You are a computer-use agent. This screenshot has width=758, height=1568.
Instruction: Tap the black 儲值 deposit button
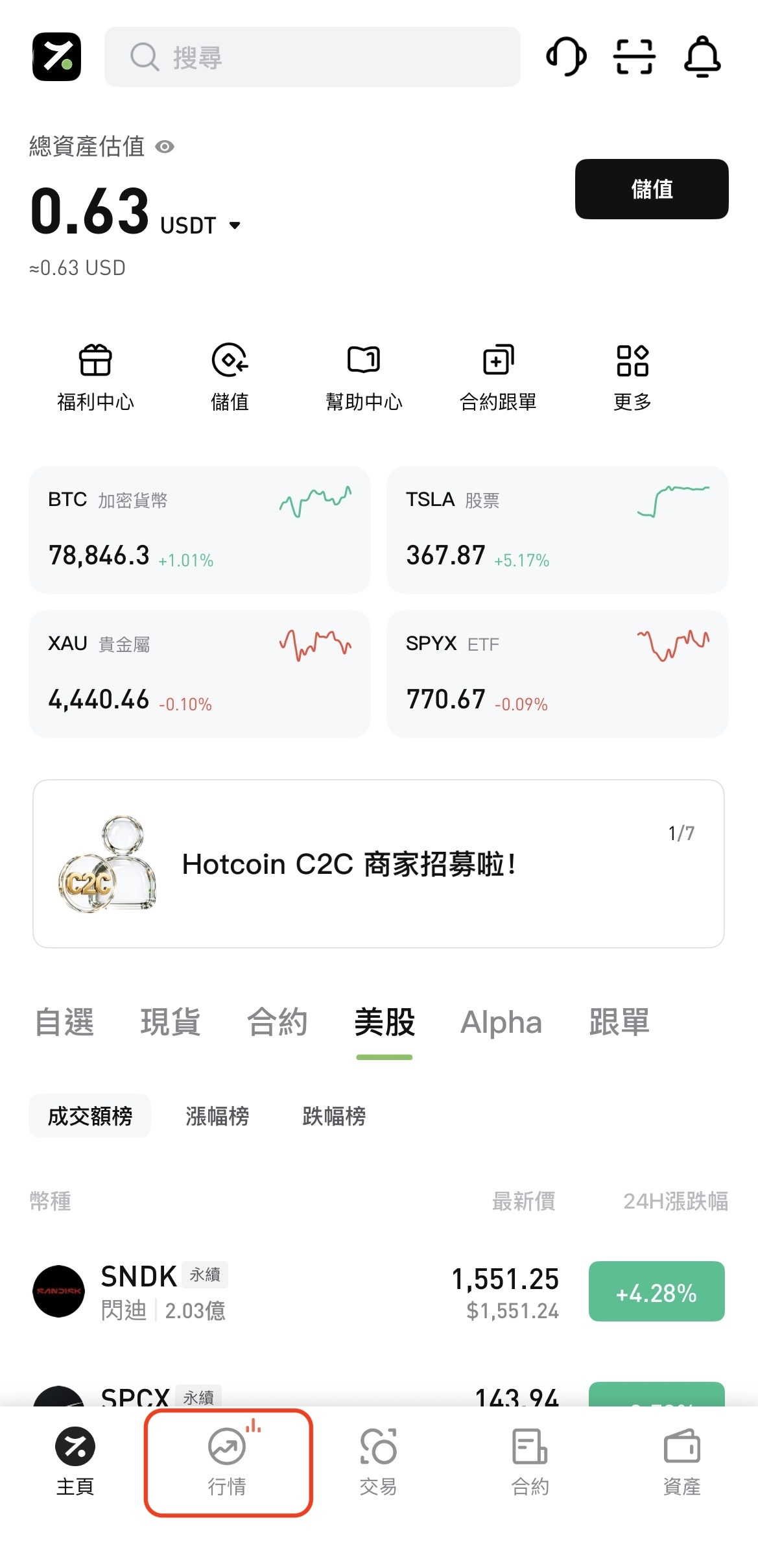pyautogui.click(x=652, y=189)
